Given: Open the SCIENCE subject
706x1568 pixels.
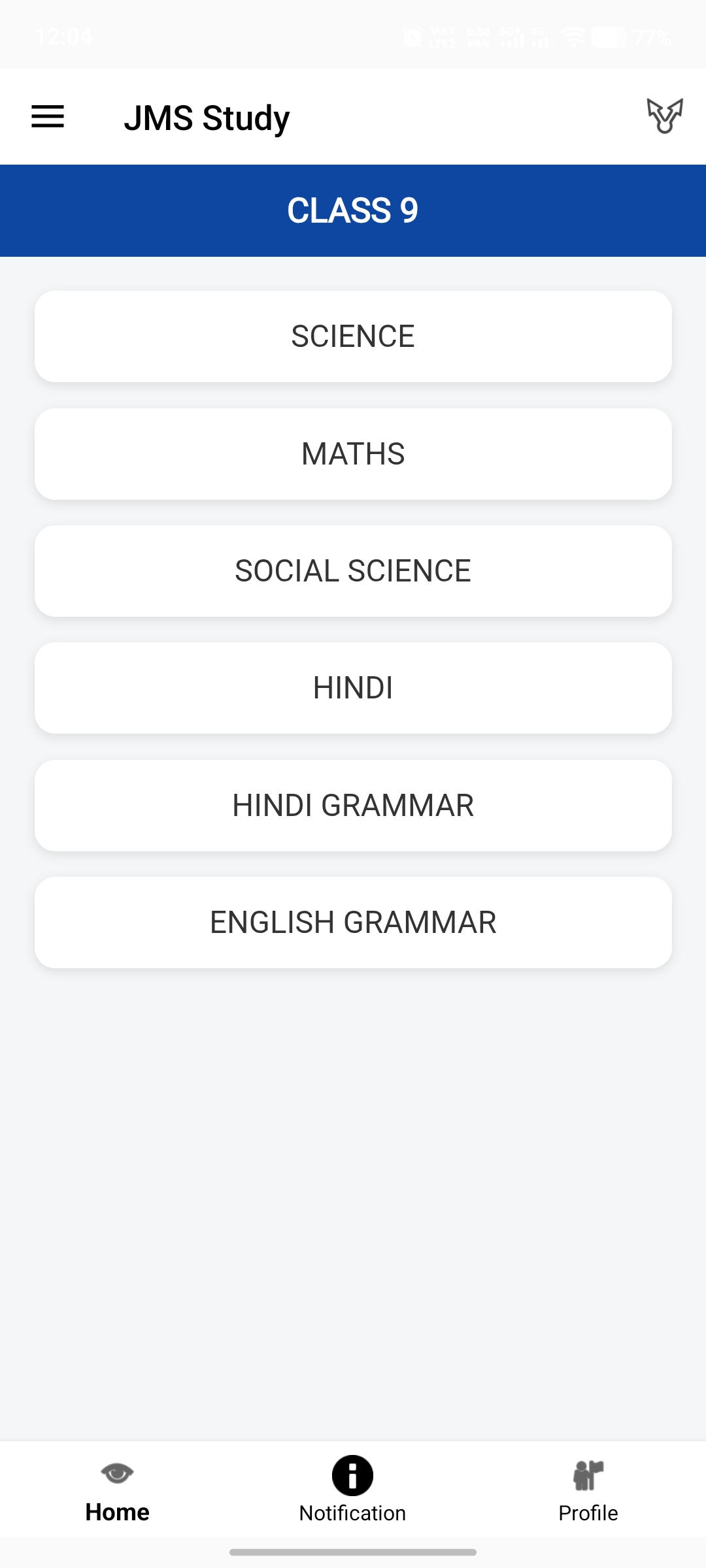Looking at the screenshot, I should [353, 336].
